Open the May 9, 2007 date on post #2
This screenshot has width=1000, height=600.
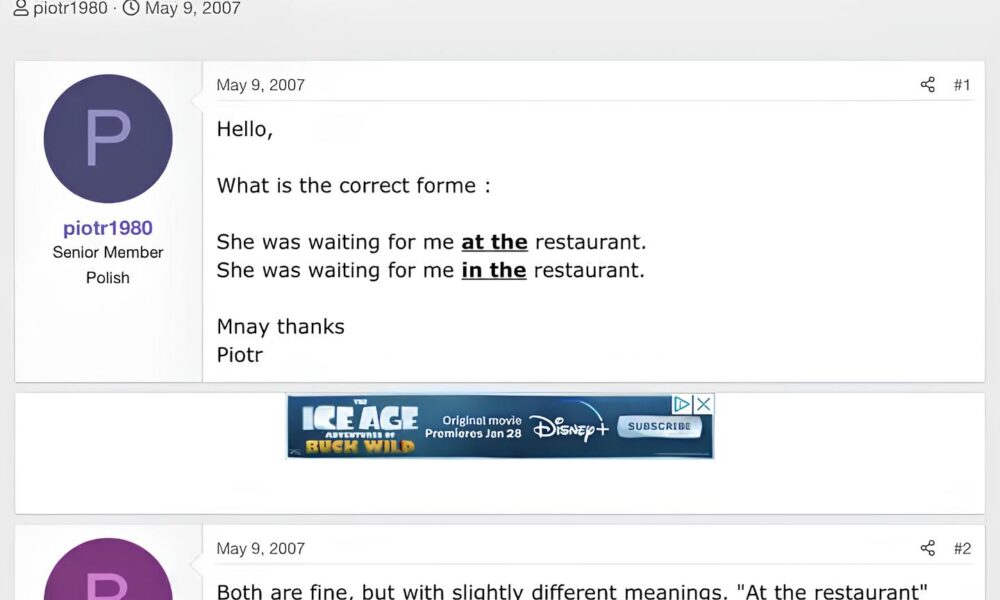(x=260, y=548)
